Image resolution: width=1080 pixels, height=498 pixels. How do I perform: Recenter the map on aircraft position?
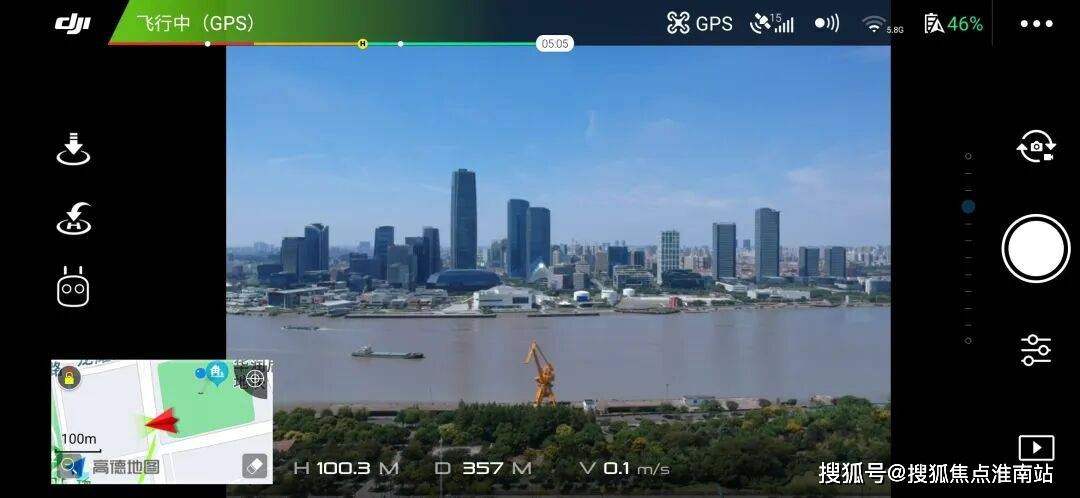[x=255, y=378]
